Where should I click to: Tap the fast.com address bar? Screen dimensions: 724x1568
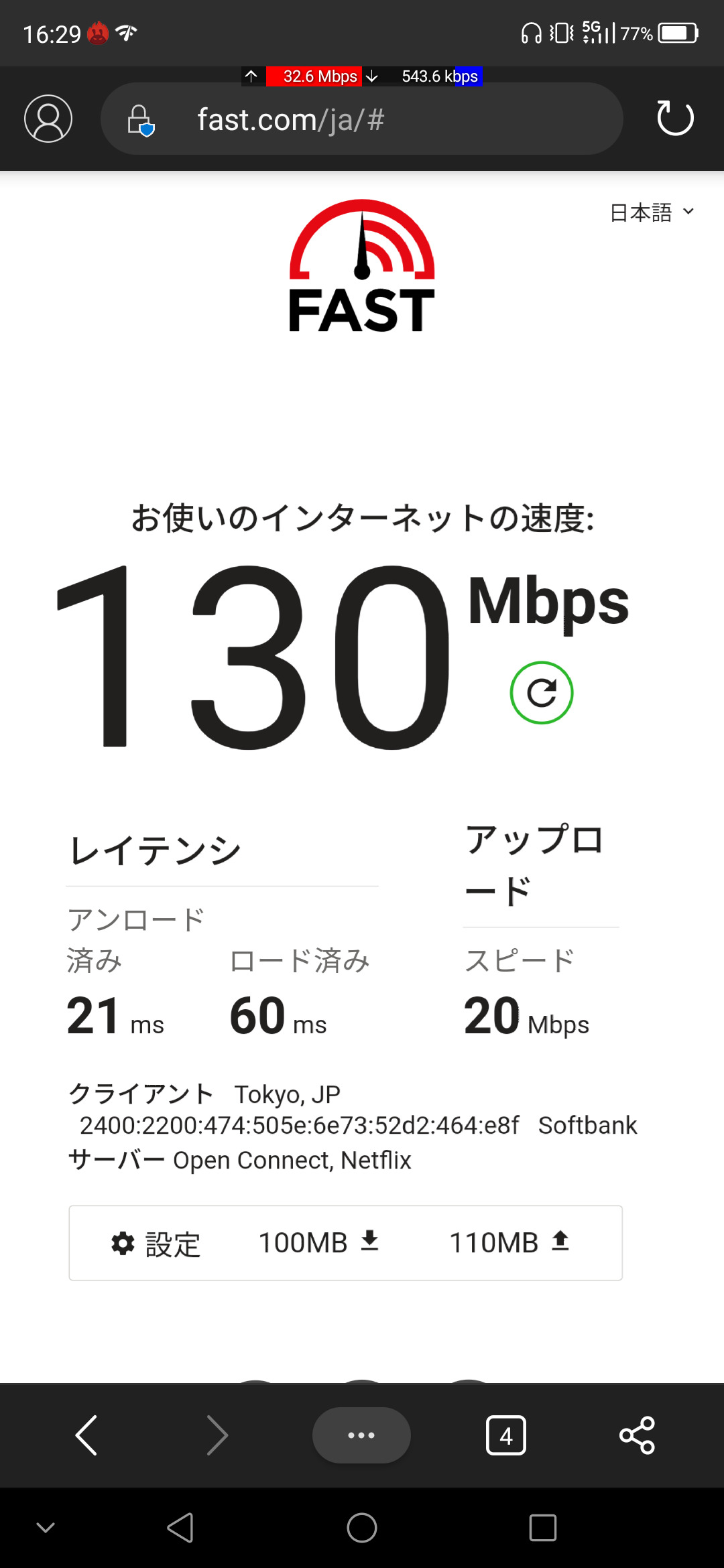tap(362, 119)
